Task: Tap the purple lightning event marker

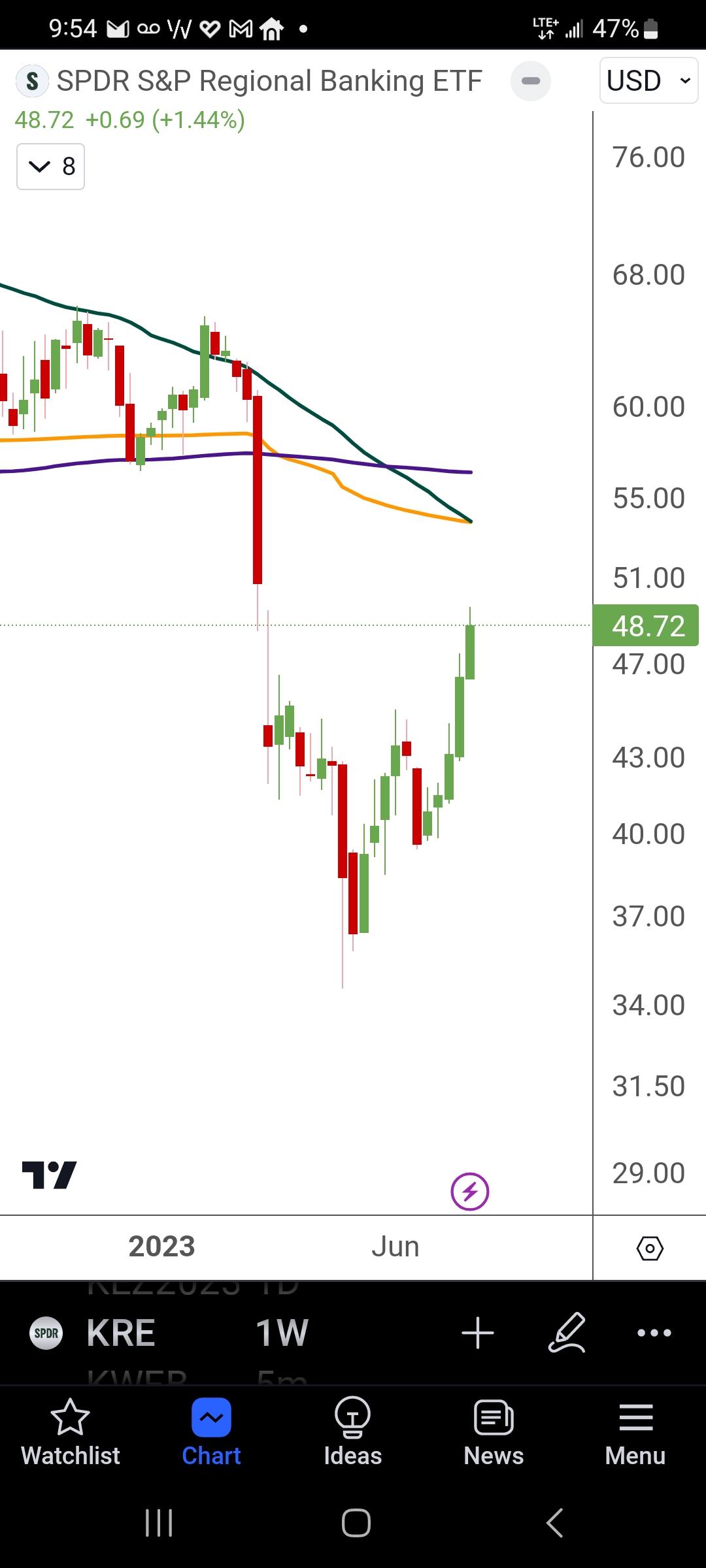Action: 470,1192
